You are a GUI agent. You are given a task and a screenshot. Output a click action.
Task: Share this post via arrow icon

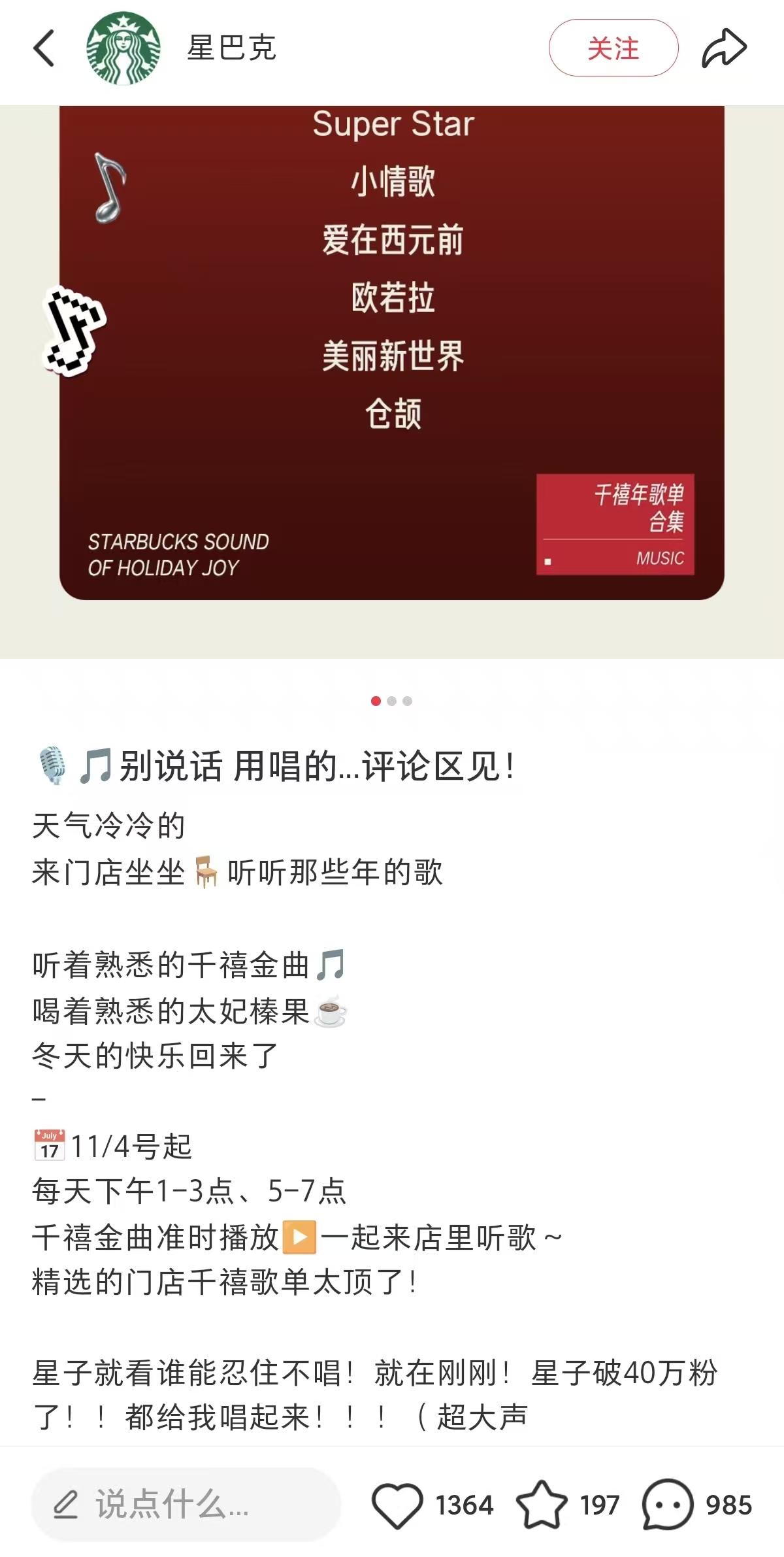click(x=724, y=48)
